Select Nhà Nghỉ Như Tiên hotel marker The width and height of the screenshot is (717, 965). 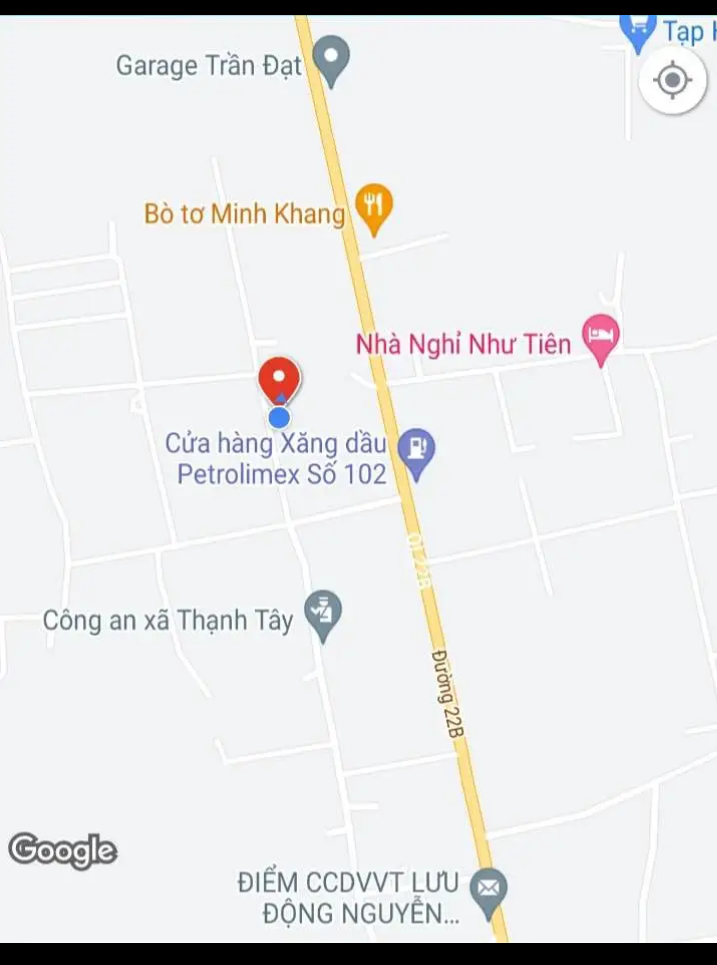[600, 338]
